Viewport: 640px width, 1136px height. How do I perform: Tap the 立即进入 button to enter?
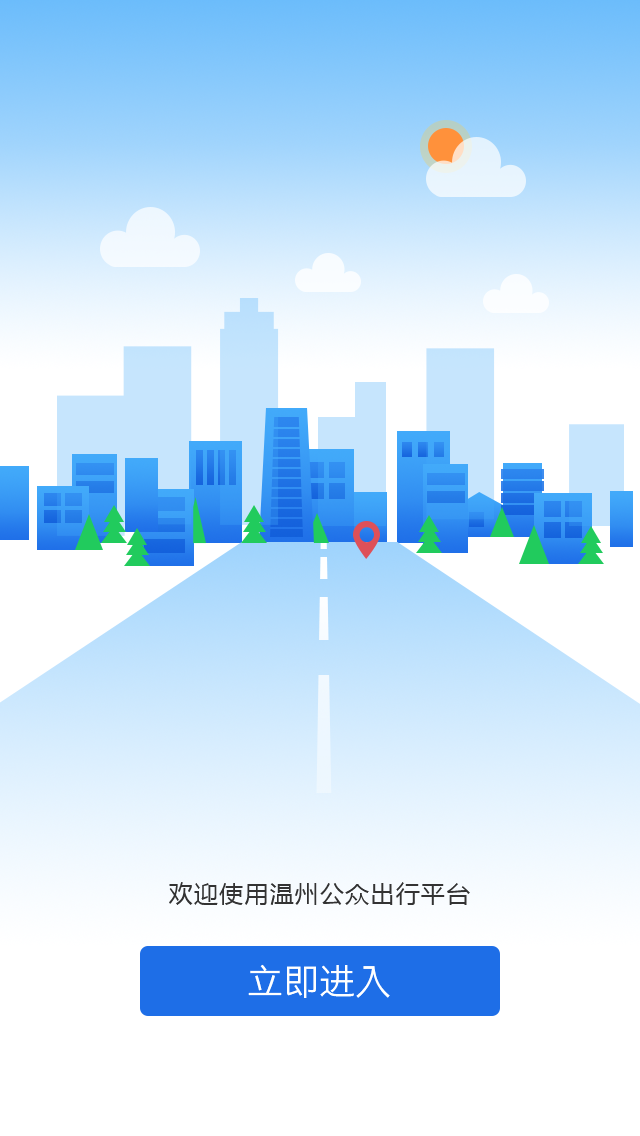point(320,981)
